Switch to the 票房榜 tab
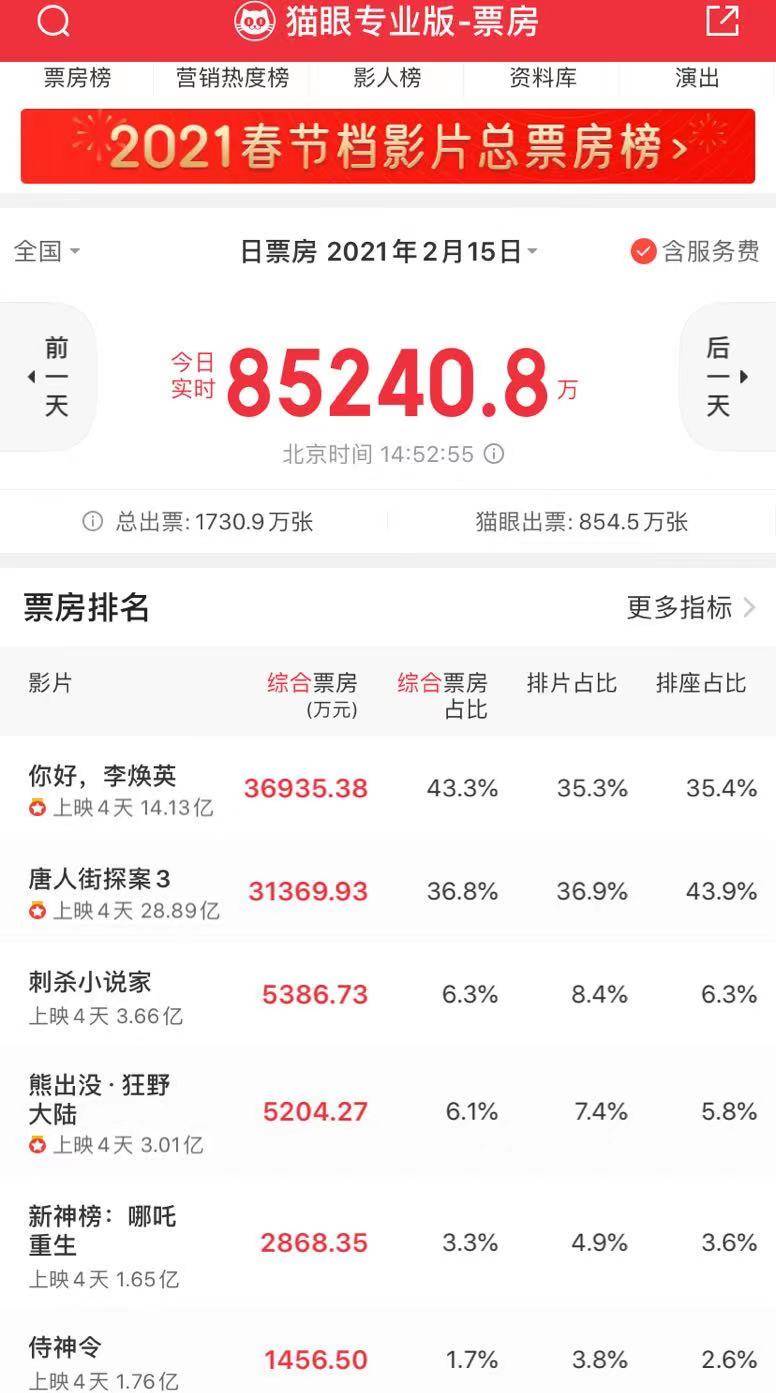 [77, 78]
